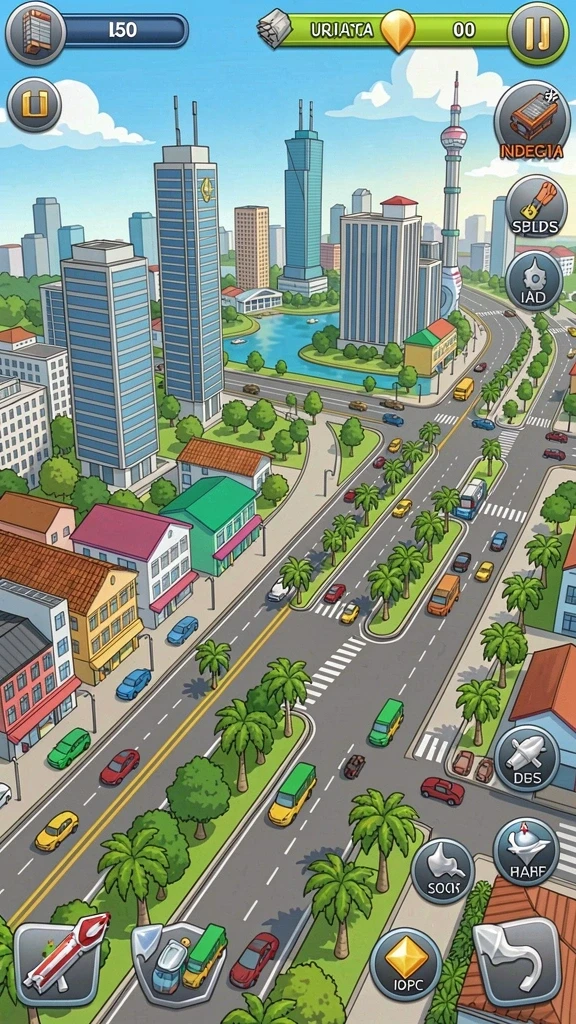Tap the SPLDS round button

tap(536, 206)
